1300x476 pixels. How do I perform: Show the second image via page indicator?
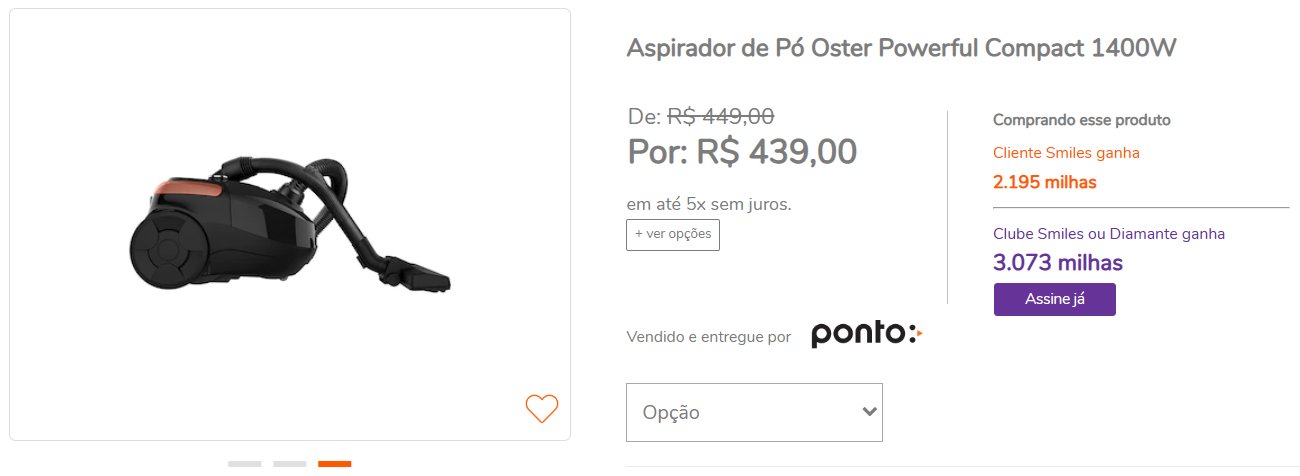click(290, 464)
